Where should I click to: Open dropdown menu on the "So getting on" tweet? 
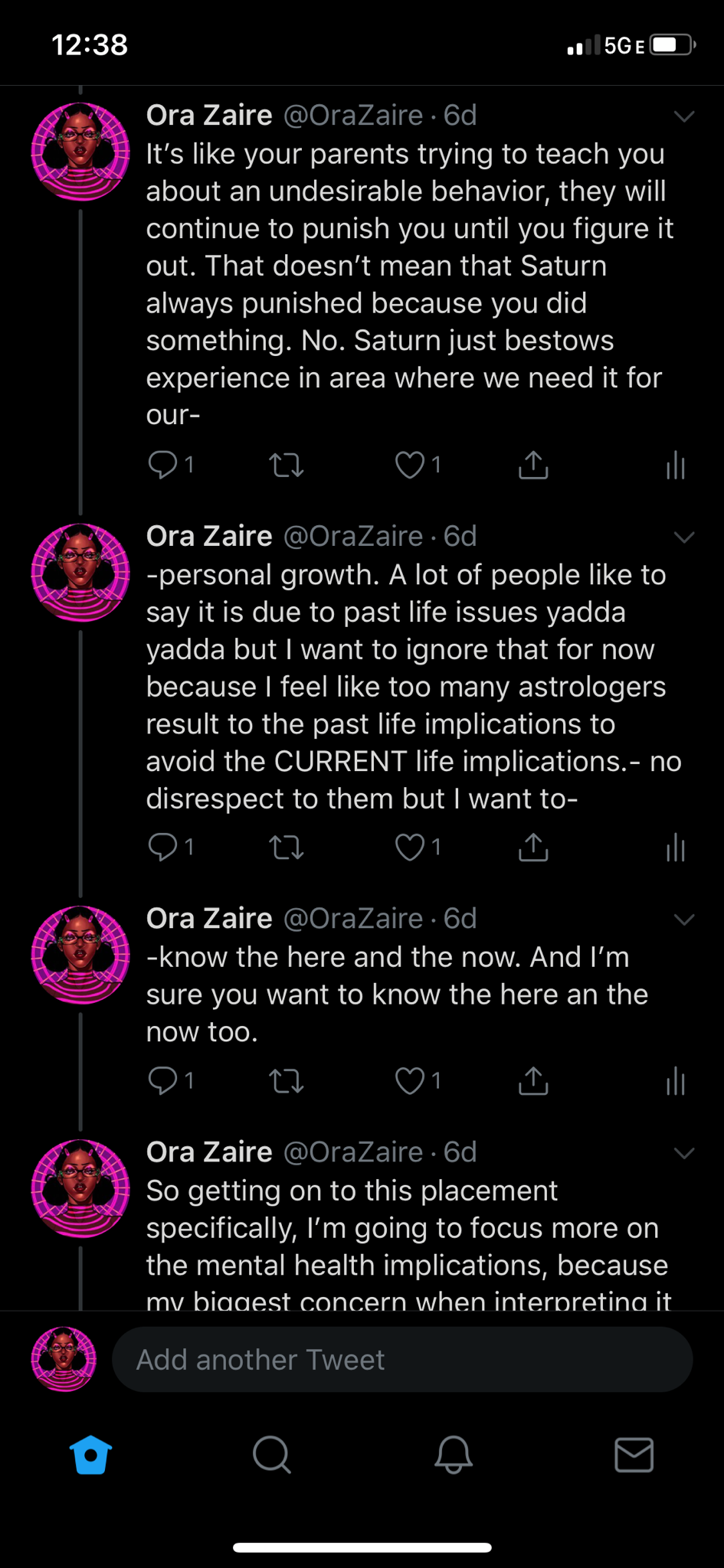[683, 1152]
